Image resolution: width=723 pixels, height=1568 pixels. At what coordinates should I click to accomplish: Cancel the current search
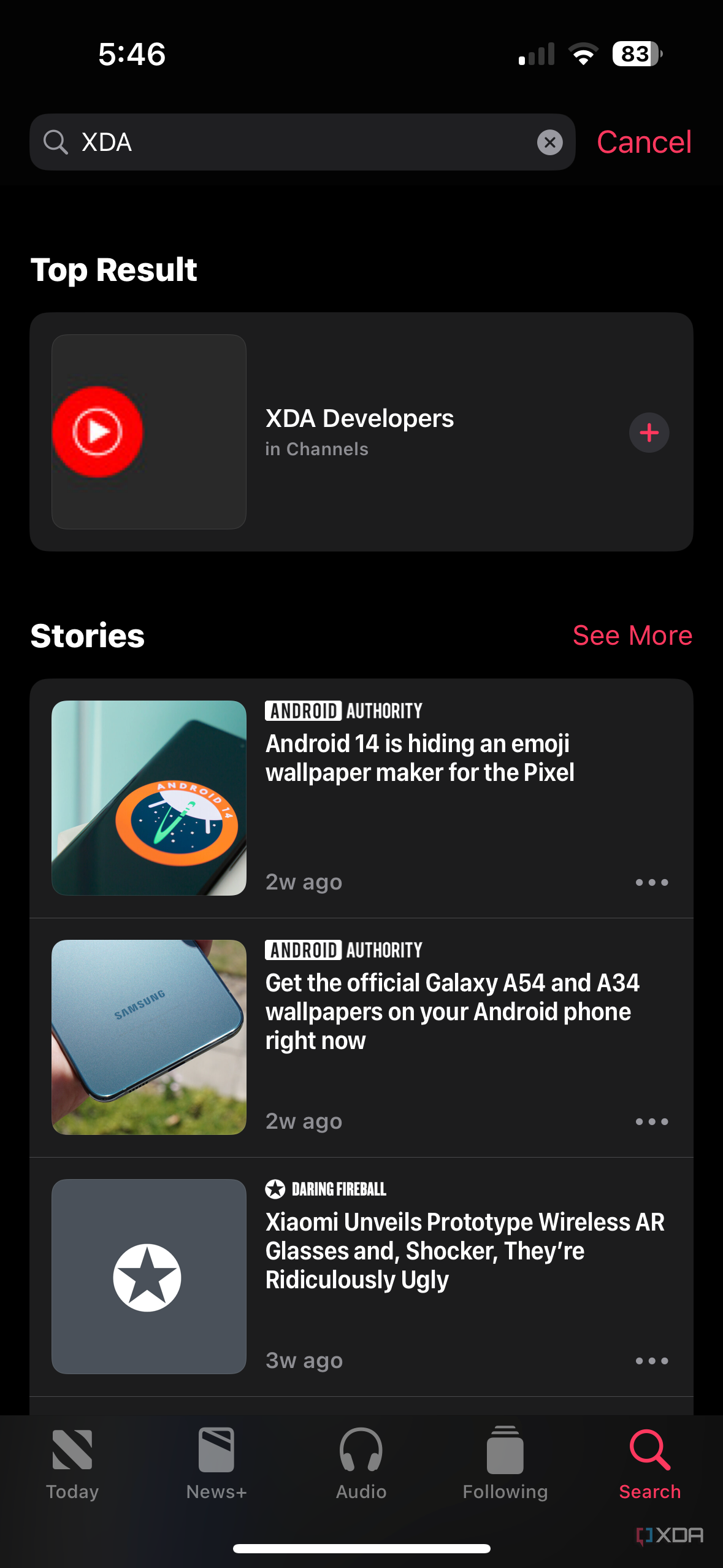pyautogui.click(x=644, y=142)
